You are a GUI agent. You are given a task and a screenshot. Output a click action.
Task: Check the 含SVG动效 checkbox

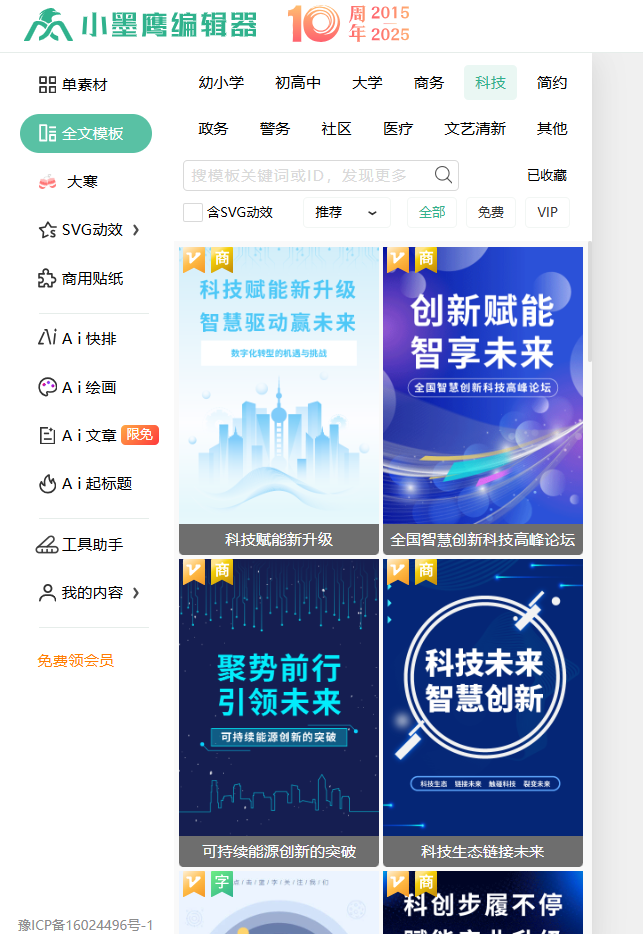click(193, 212)
